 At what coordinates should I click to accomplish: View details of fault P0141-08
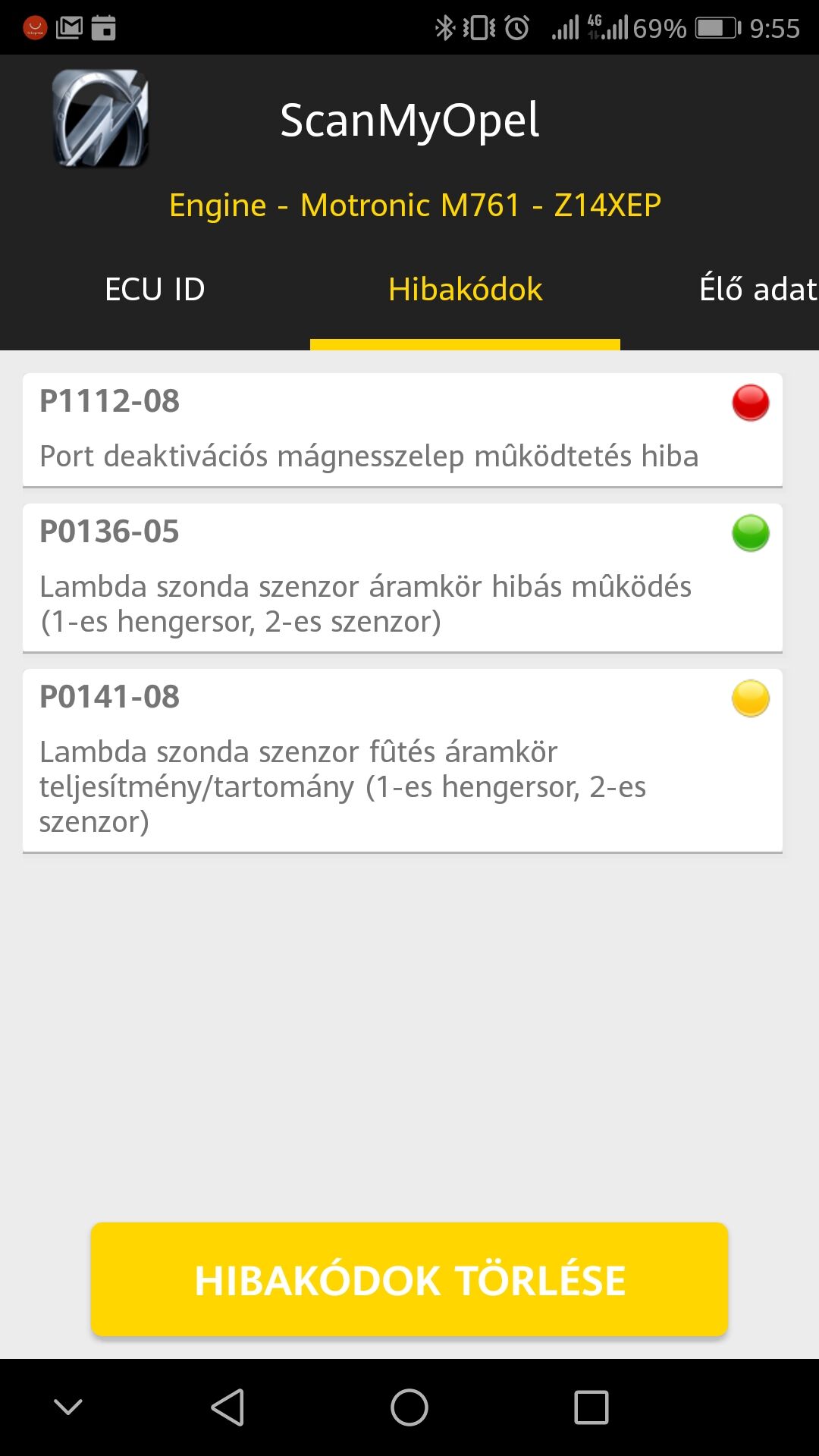pyautogui.click(x=403, y=761)
